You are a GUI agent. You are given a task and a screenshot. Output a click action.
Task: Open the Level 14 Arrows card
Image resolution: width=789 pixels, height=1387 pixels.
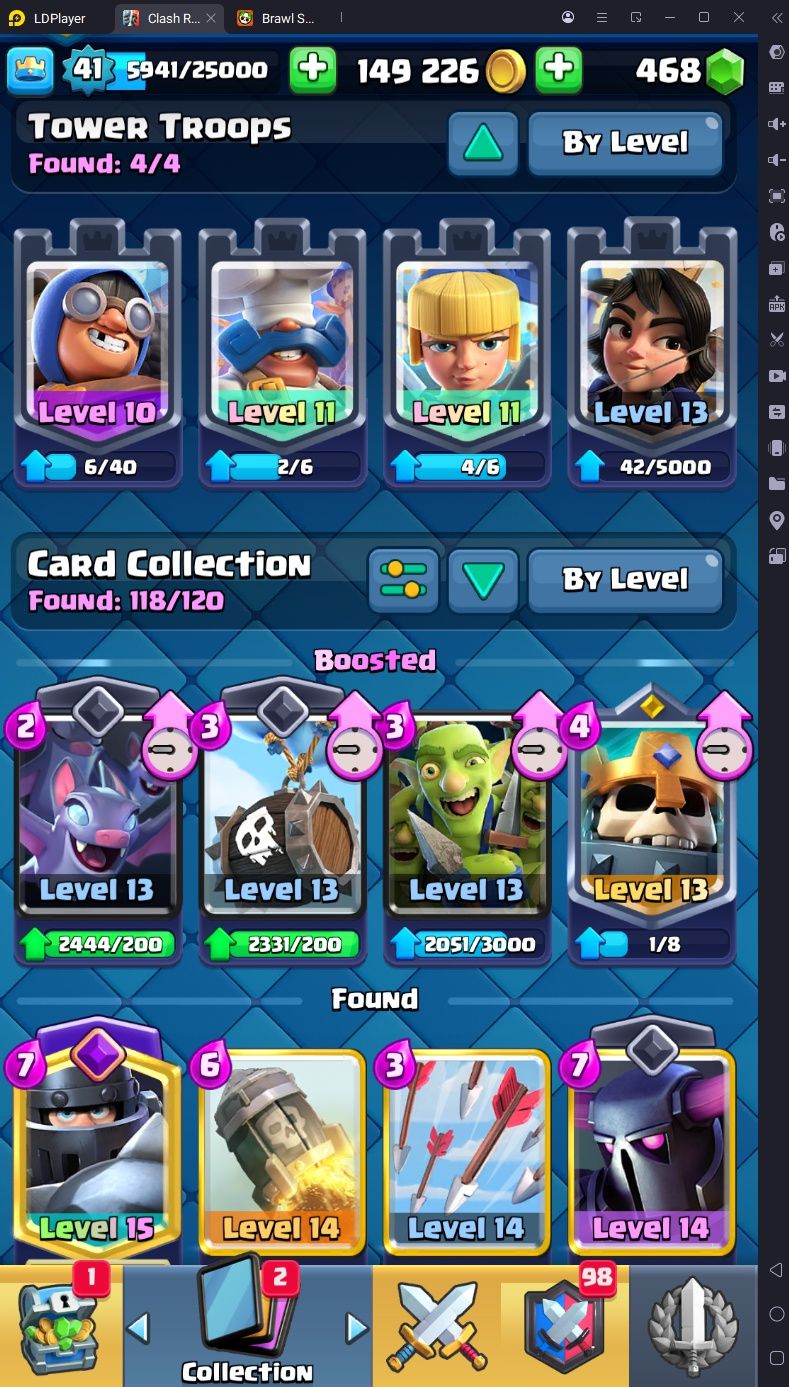[x=466, y=1150]
